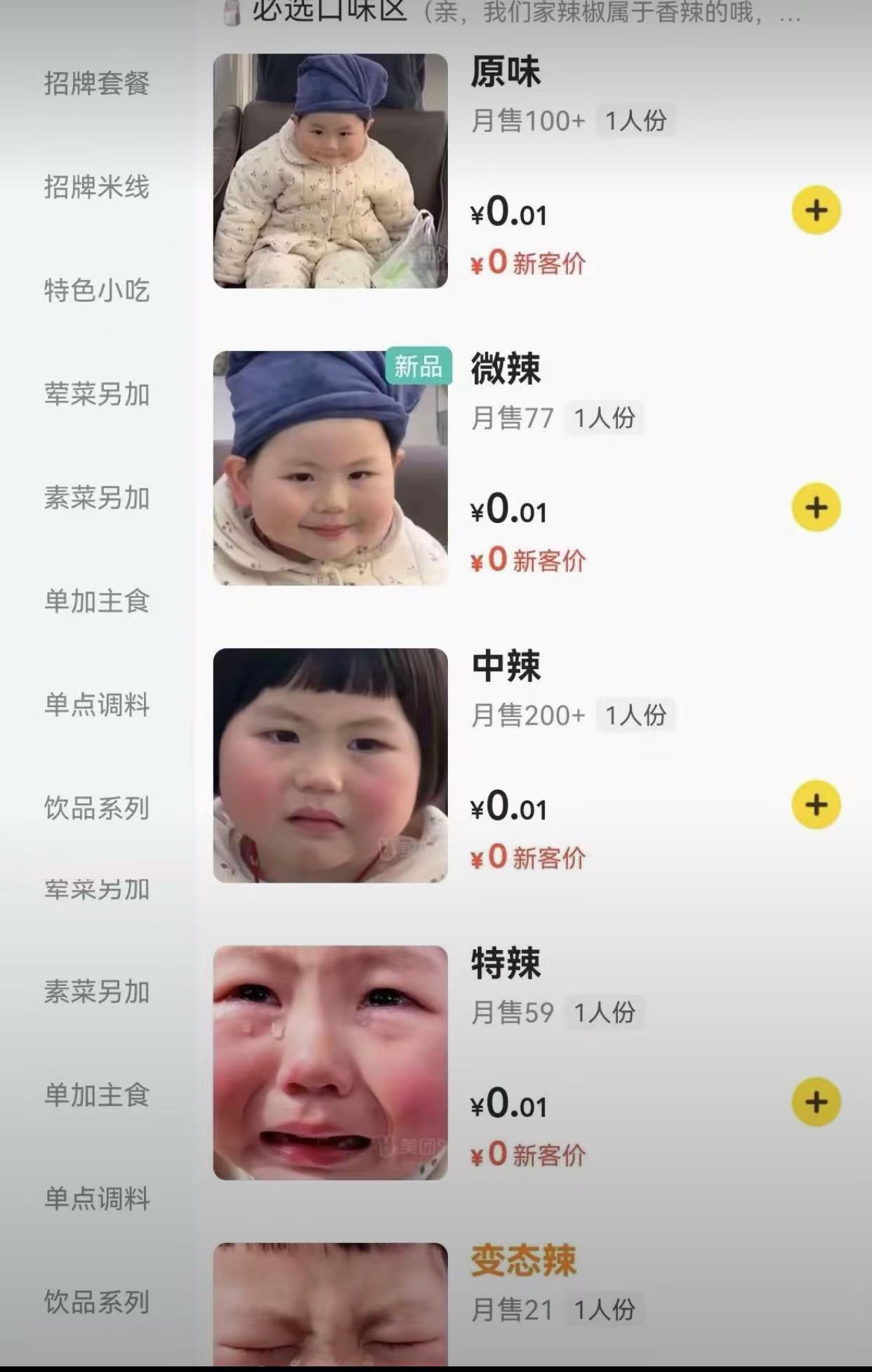Viewport: 872px width, 1372px height.
Task: View the 中辣 item details
Action: [506, 666]
